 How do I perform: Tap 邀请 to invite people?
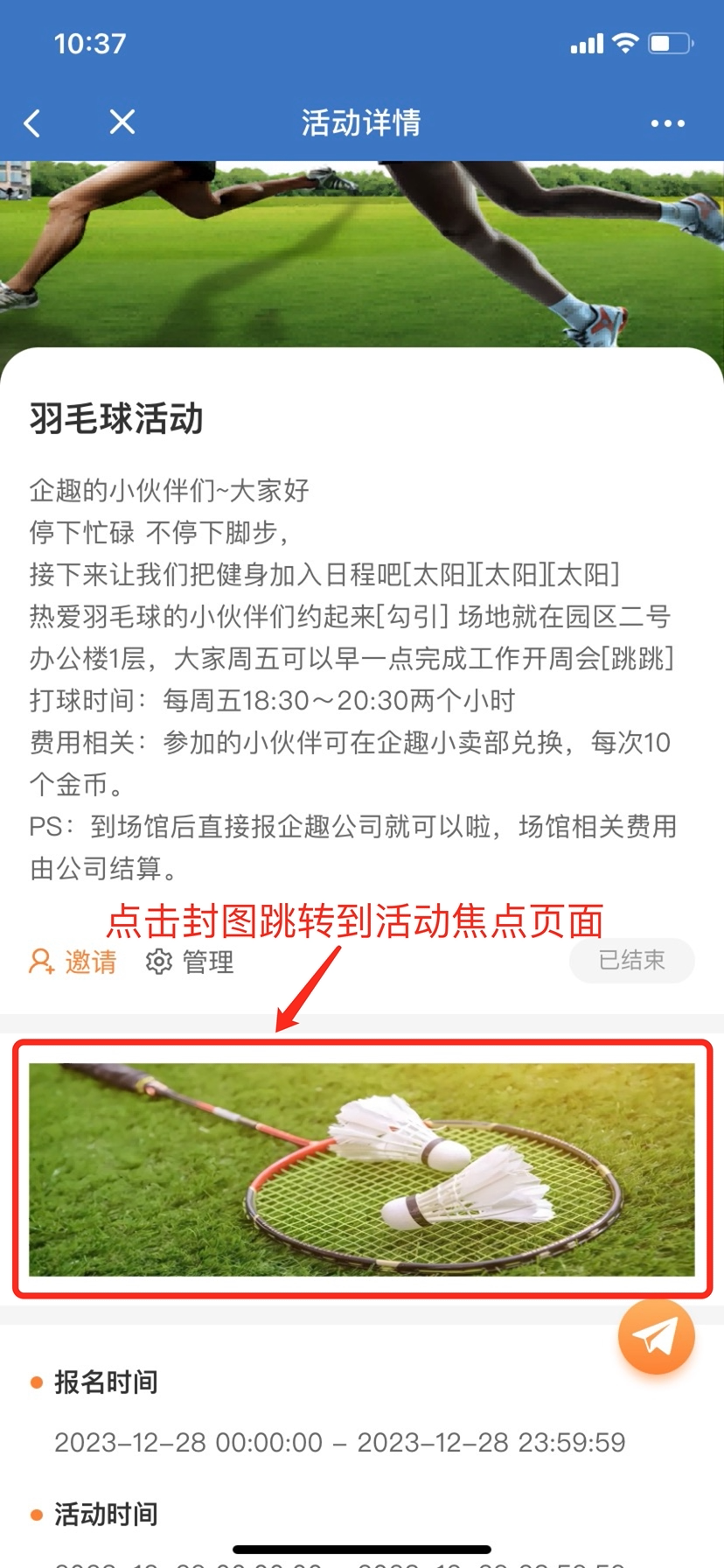(73, 962)
